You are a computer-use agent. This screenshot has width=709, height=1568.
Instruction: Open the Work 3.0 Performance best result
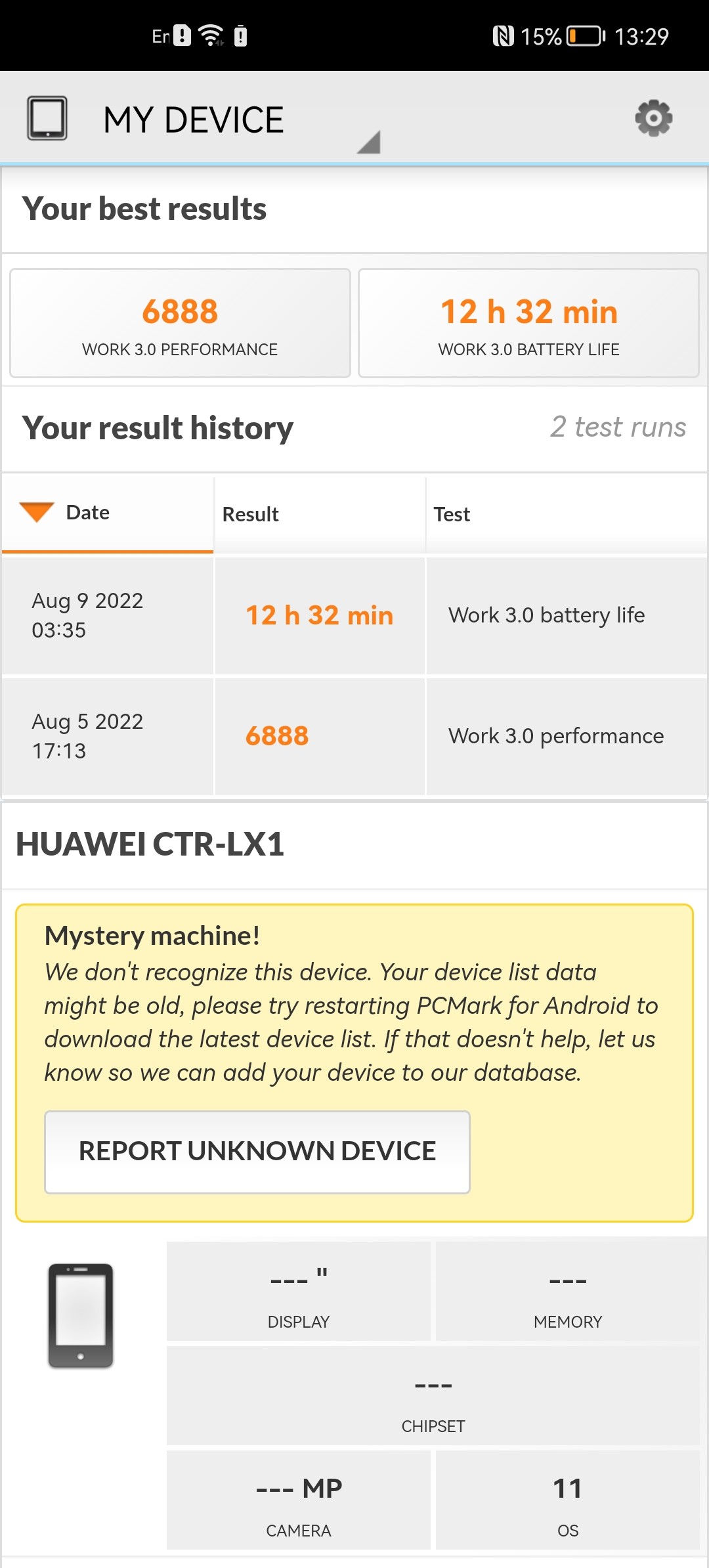tap(180, 323)
